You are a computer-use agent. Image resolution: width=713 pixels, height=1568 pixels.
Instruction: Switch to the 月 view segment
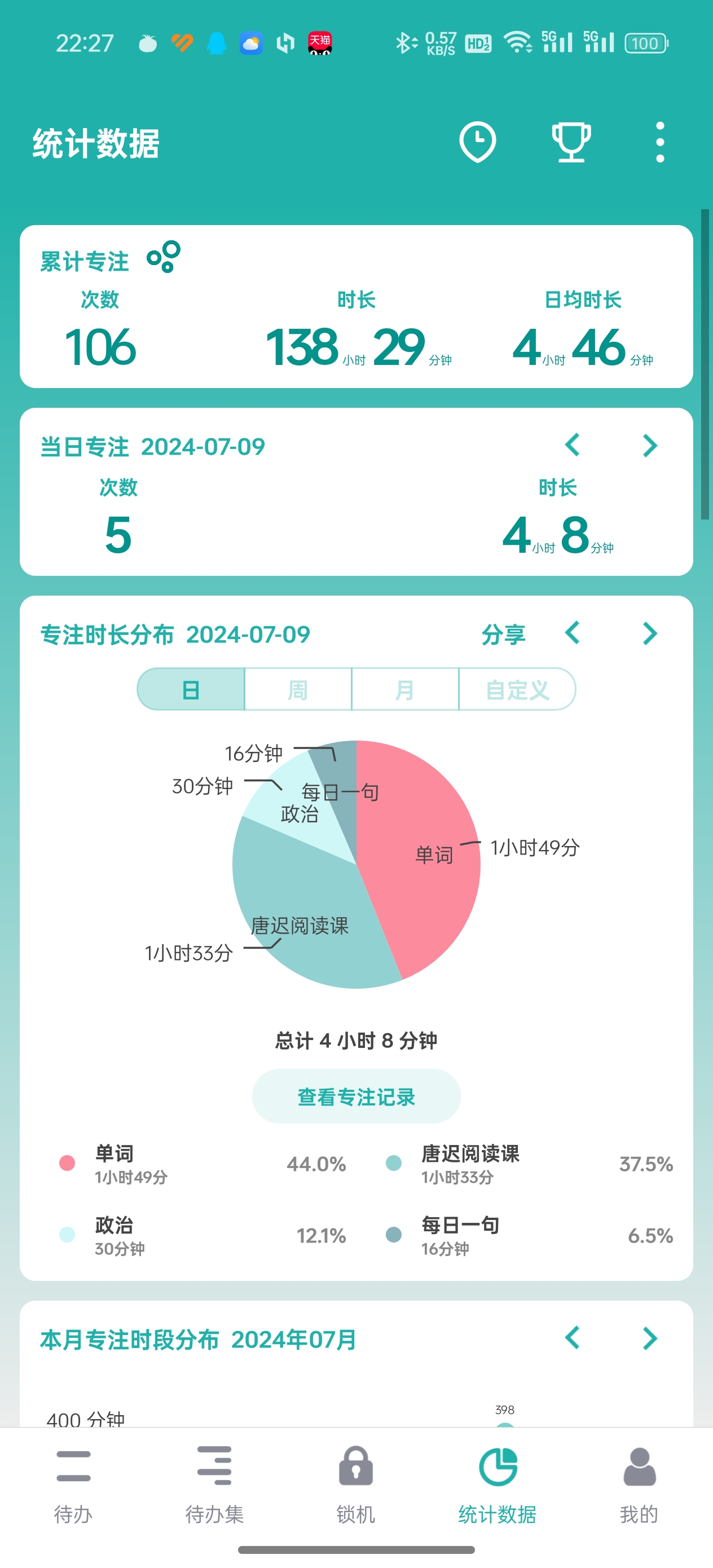pyautogui.click(x=404, y=690)
